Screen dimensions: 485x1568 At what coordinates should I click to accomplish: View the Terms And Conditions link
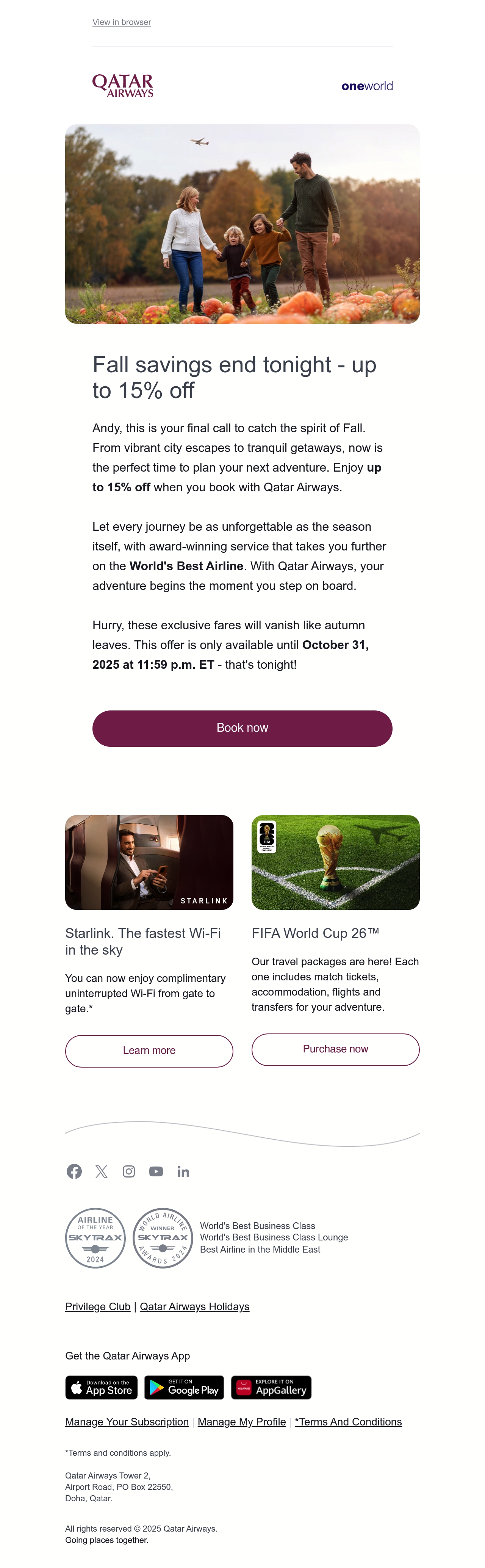click(348, 1422)
